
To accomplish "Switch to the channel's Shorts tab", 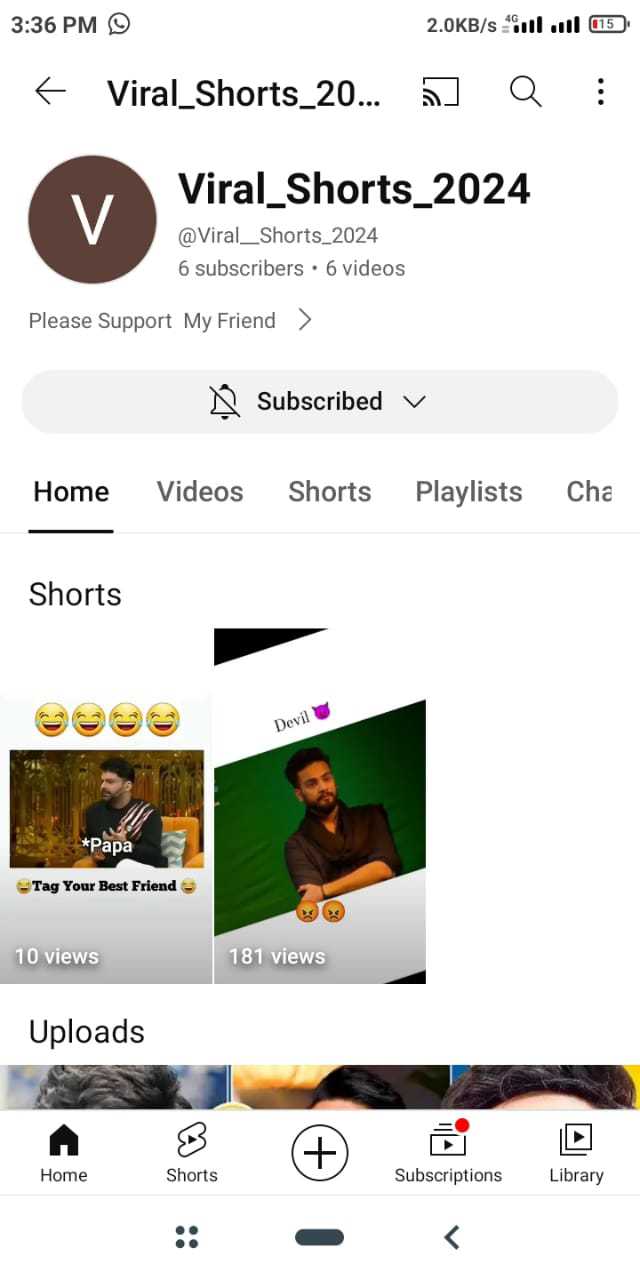I will tap(329, 492).
